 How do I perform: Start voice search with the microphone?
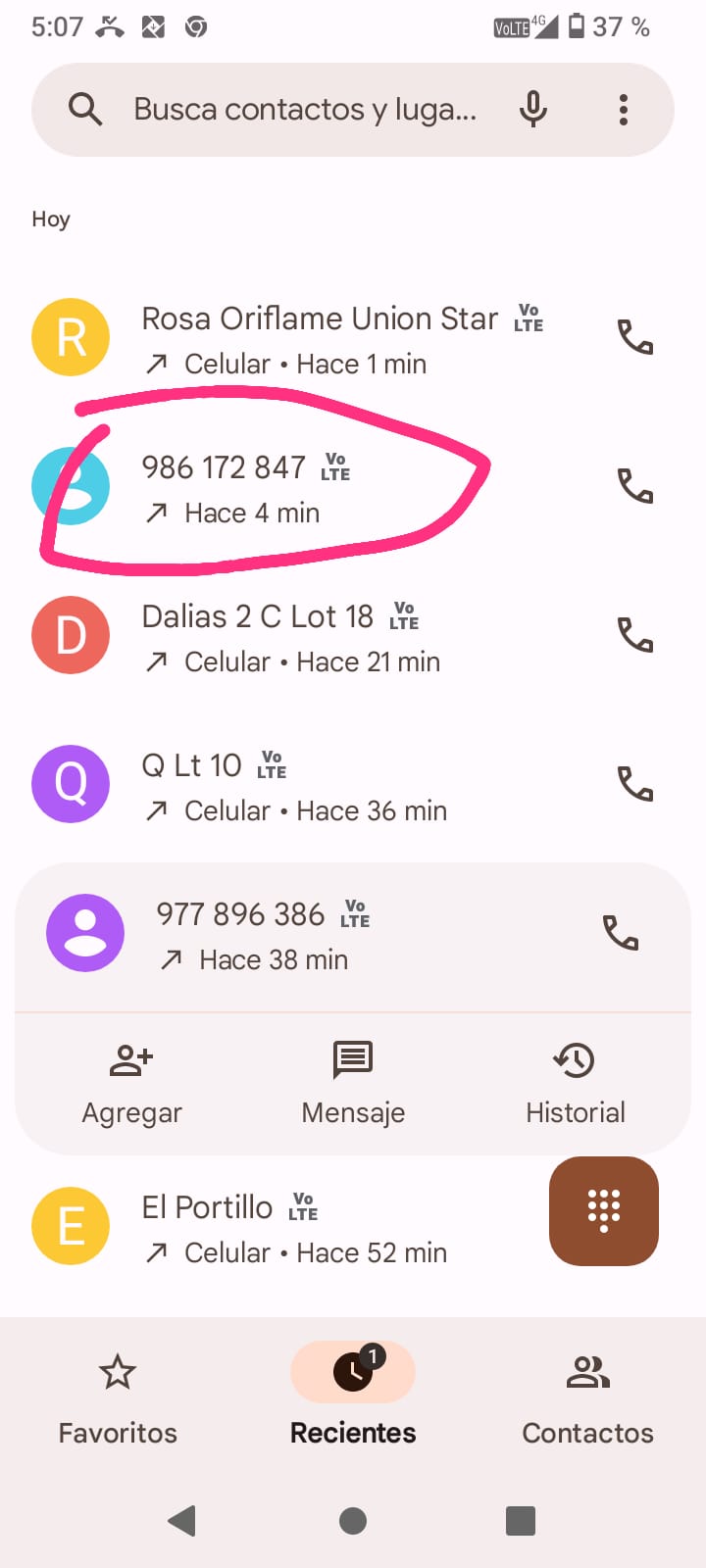point(533,110)
